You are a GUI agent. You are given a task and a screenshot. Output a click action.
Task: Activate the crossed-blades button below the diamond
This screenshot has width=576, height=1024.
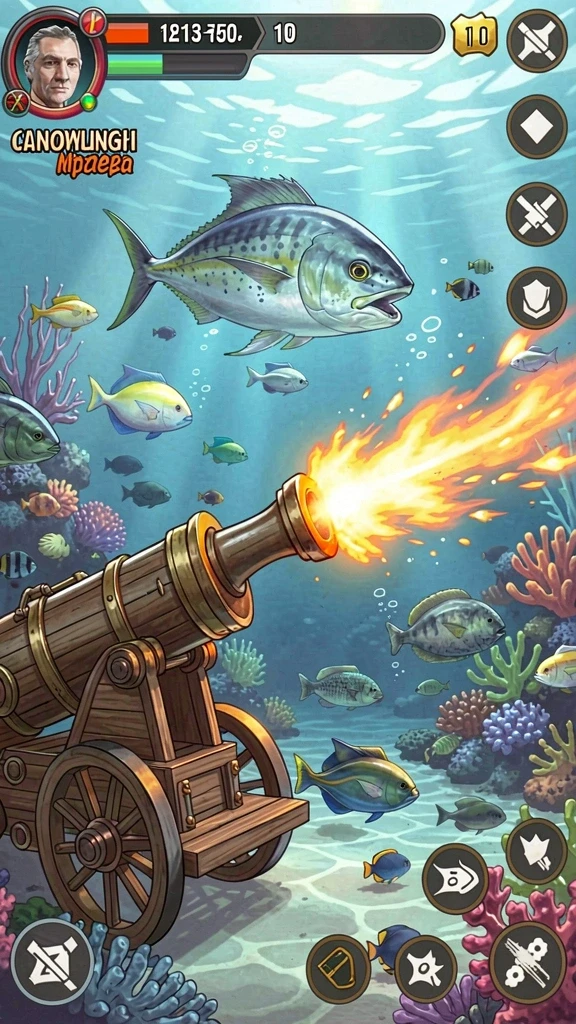537,214
